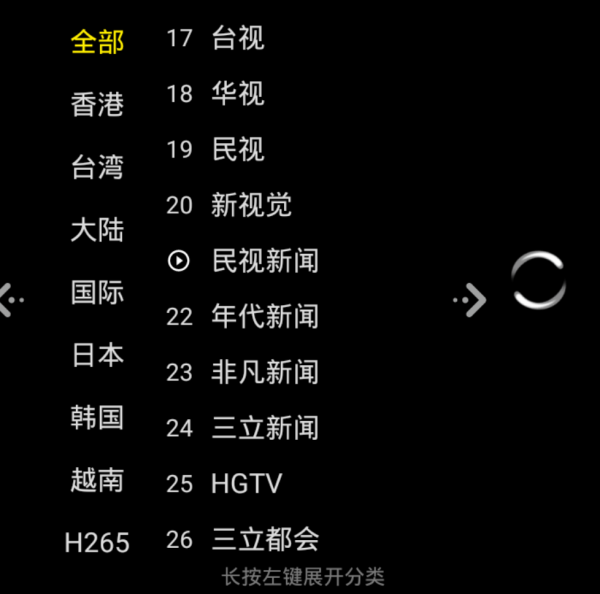The height and width of the screenshot is (594, 600).
Task: Open channel 22 年代新闻
Action: (x=264, y=317)
